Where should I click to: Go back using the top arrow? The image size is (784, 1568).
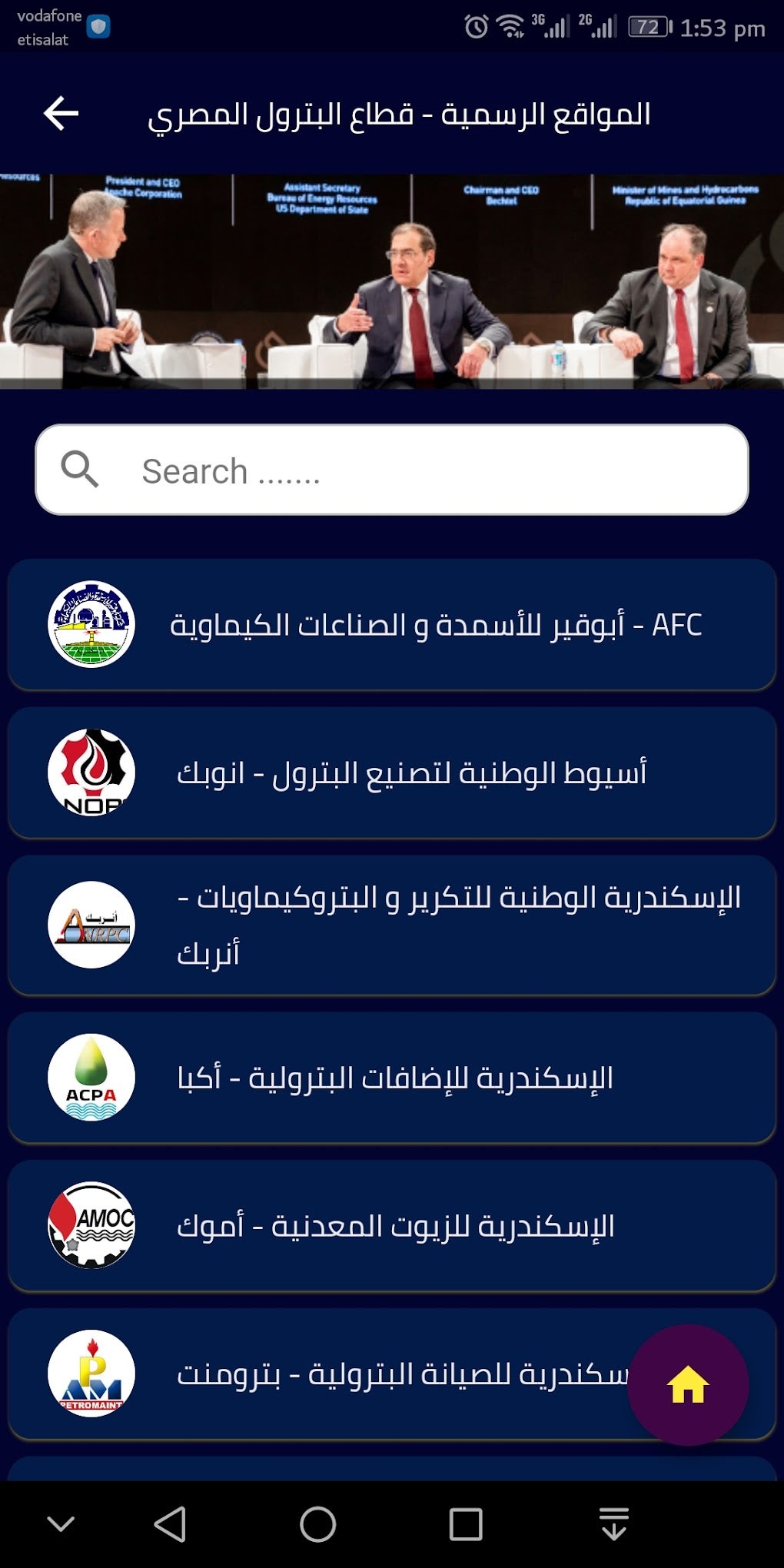61,114
